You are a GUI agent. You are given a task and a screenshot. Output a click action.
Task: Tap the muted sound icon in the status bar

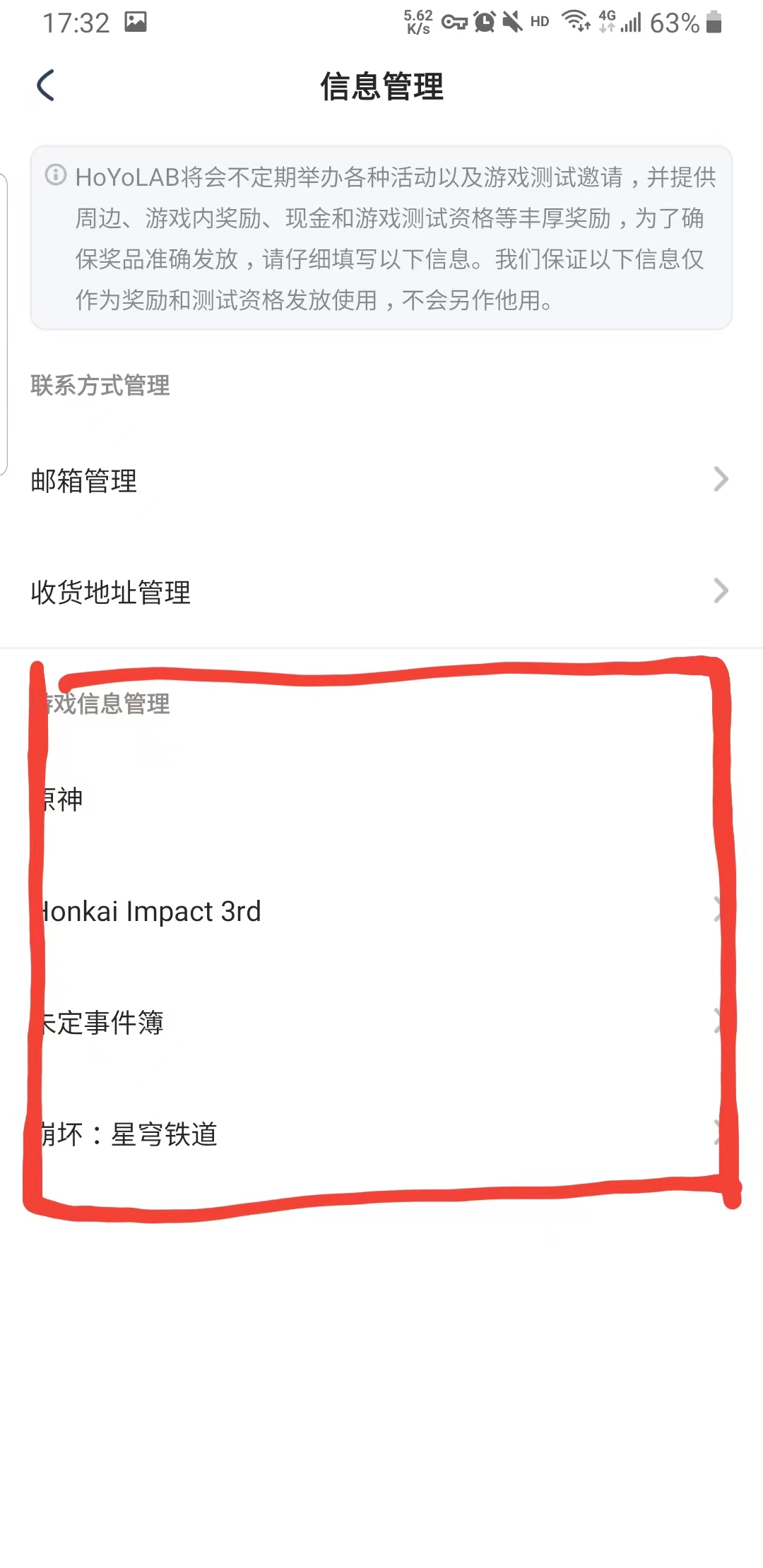pos(512,21)
